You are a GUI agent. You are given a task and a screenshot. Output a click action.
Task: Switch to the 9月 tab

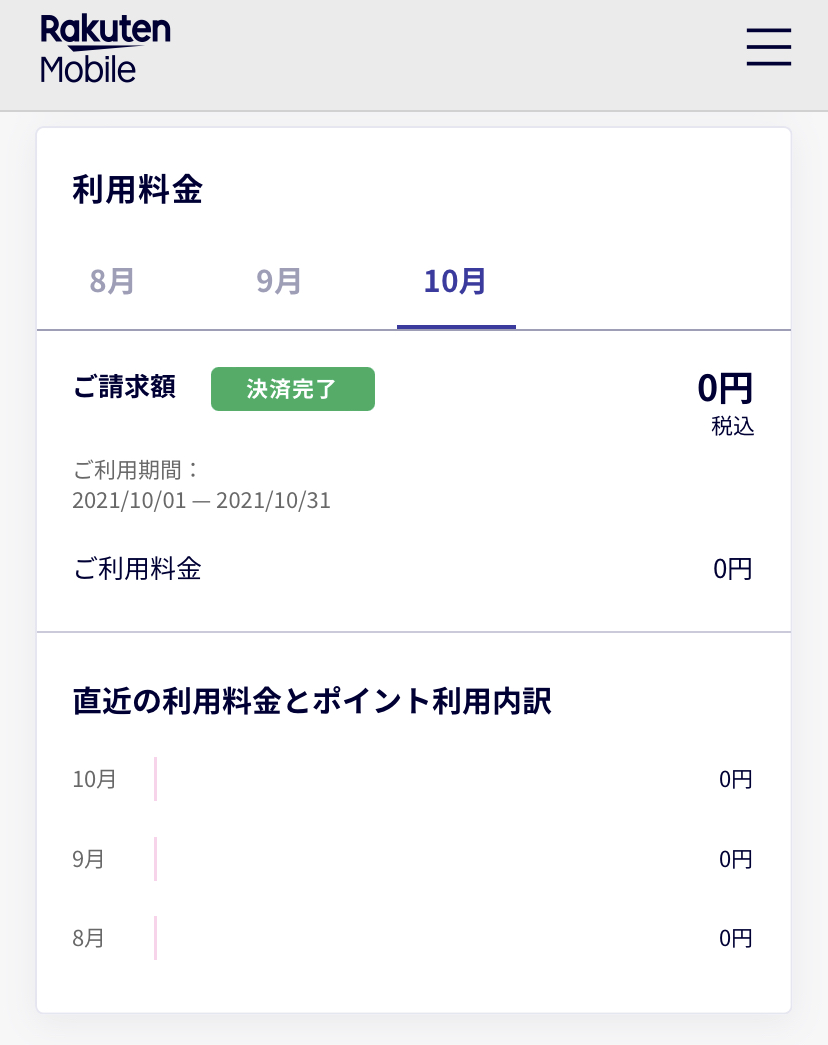(x=279, y=282)
